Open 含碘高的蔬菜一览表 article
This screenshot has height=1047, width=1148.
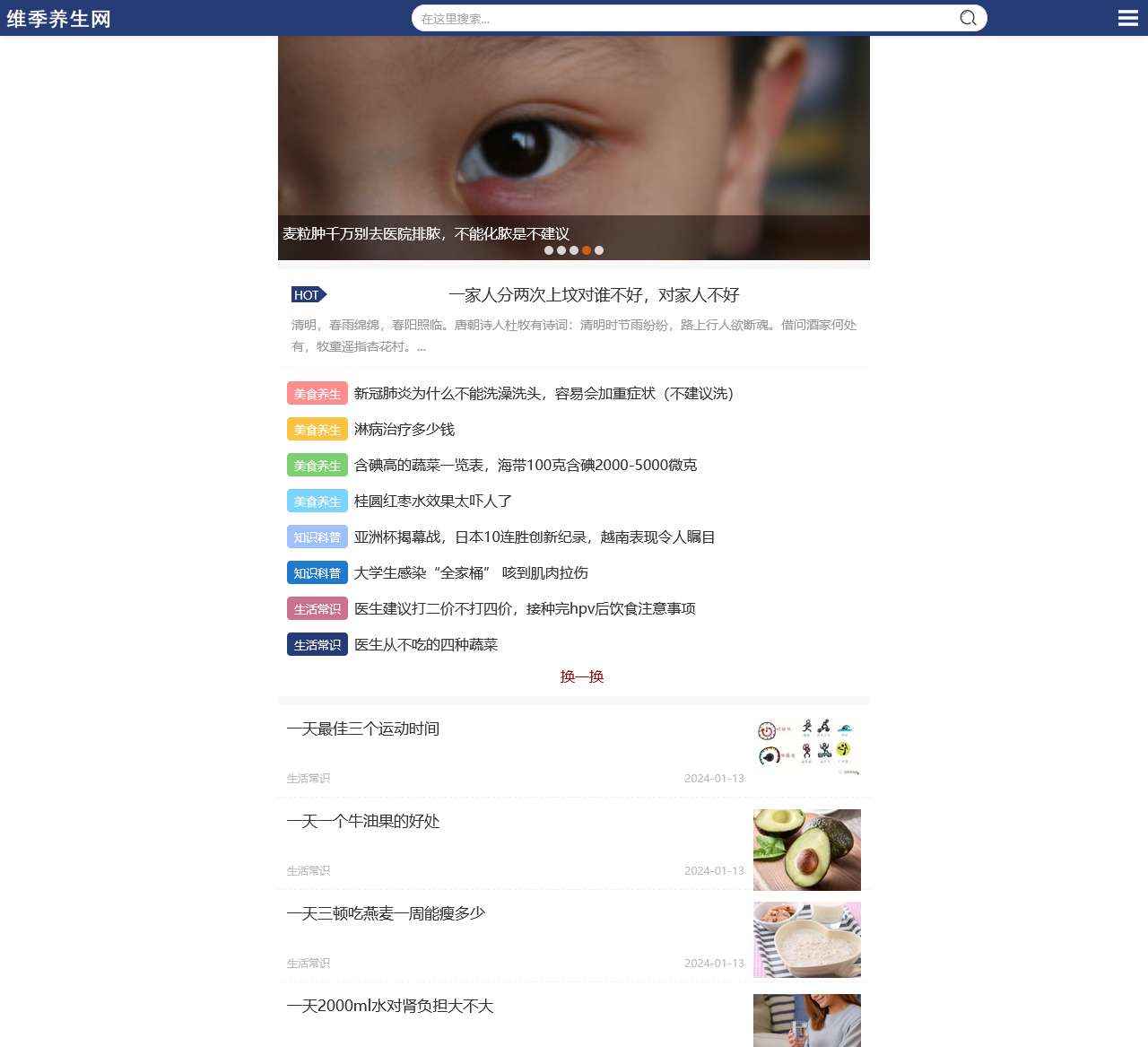(x=526, y=466)
